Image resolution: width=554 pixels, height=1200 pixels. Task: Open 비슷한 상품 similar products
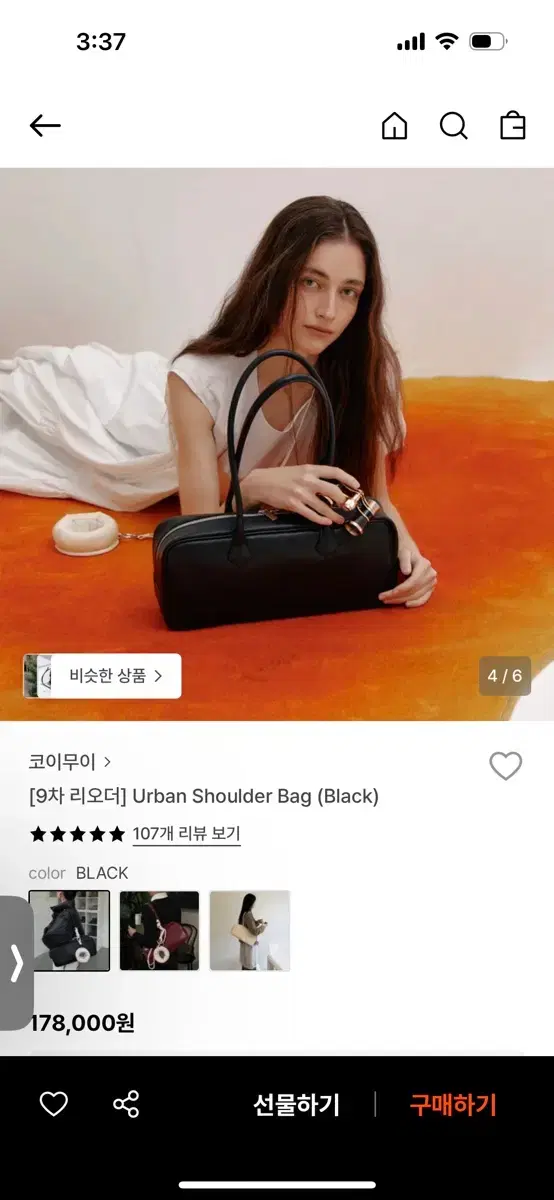[102, 676]
